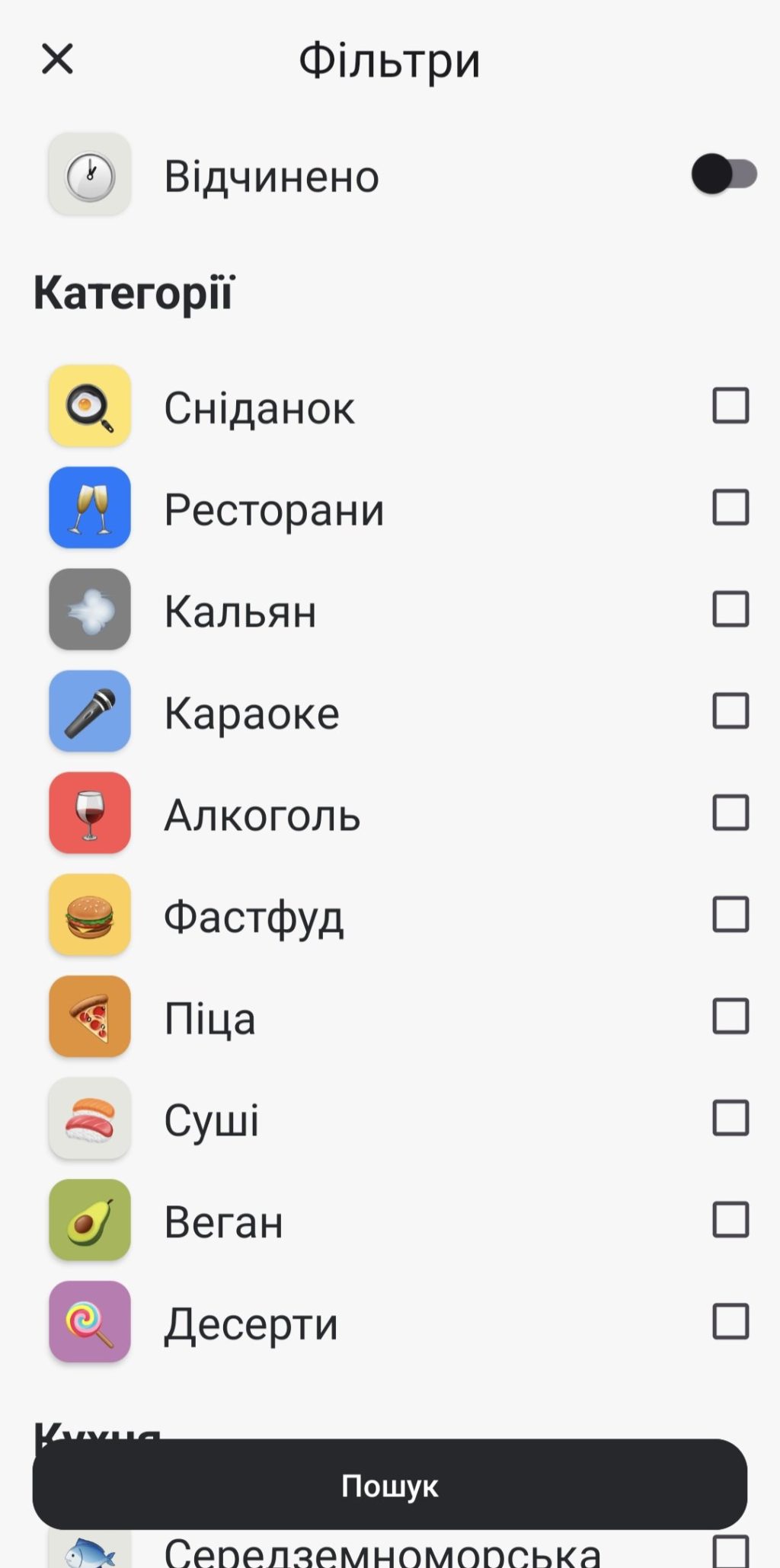Close the Фільтри screen

(x=57, y=59)
